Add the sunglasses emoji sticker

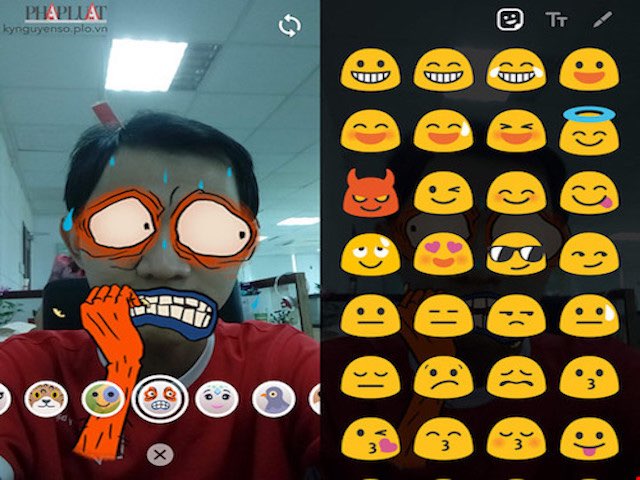[515, 254]
